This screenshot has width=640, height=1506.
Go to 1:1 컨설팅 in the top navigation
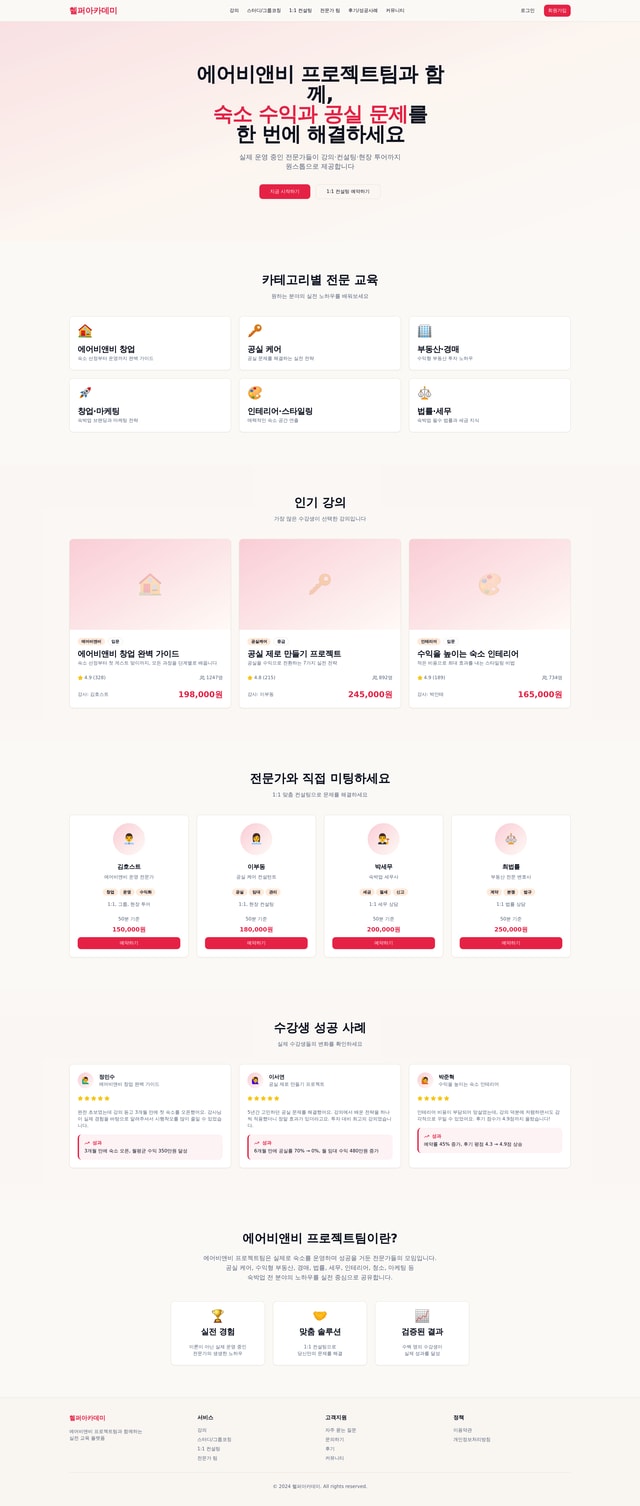(x=300, y=10)
